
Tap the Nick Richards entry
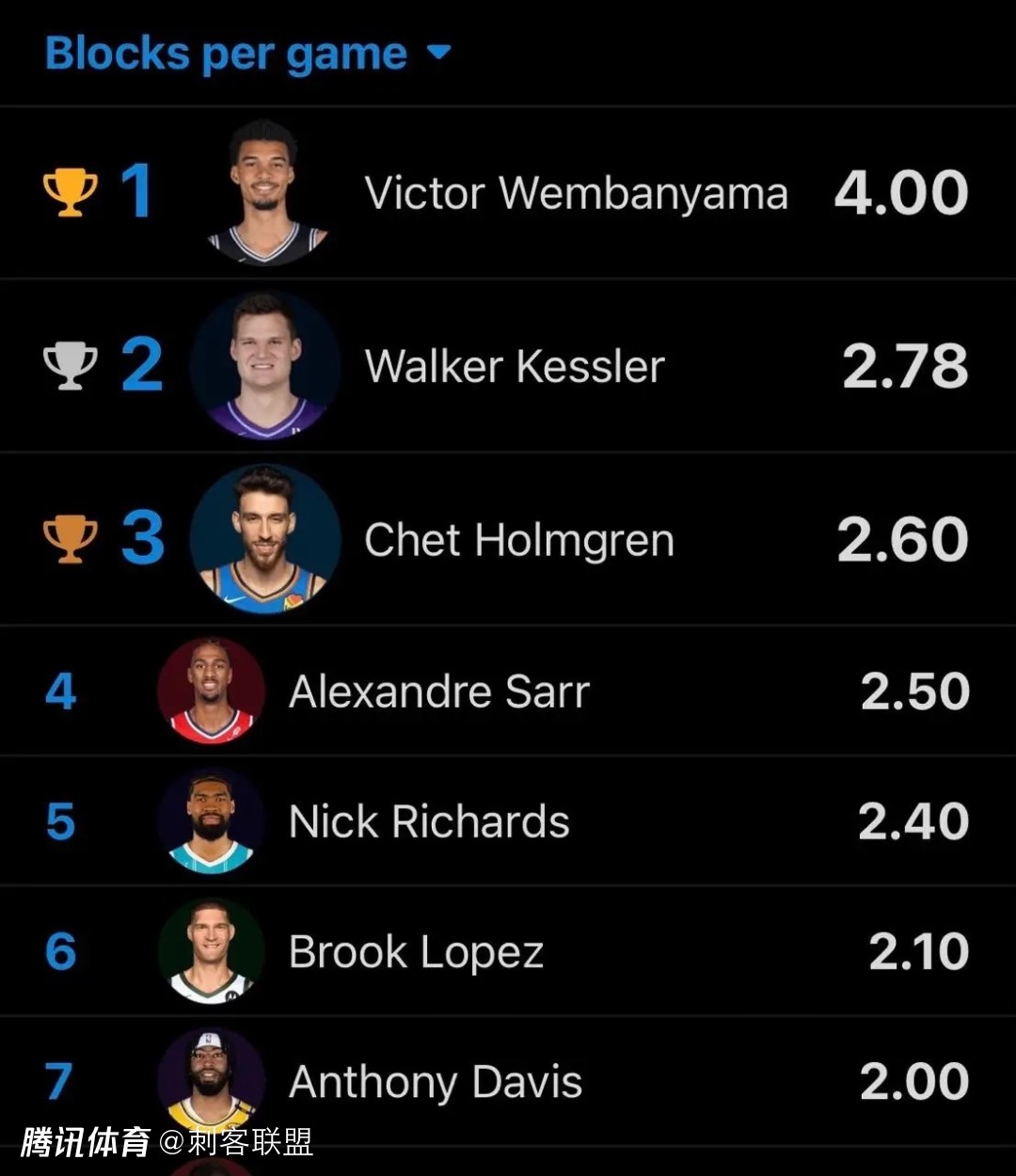tap(429, 822)
